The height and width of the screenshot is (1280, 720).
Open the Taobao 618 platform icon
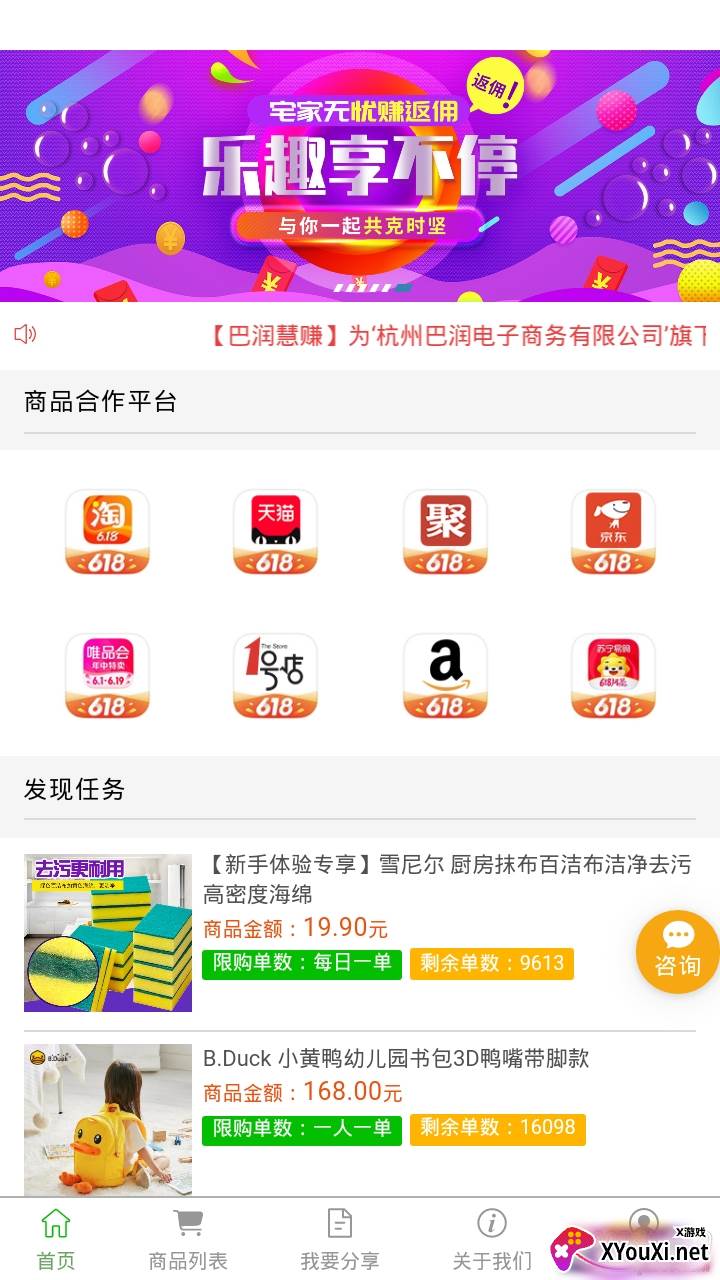[x=107, y=531]
